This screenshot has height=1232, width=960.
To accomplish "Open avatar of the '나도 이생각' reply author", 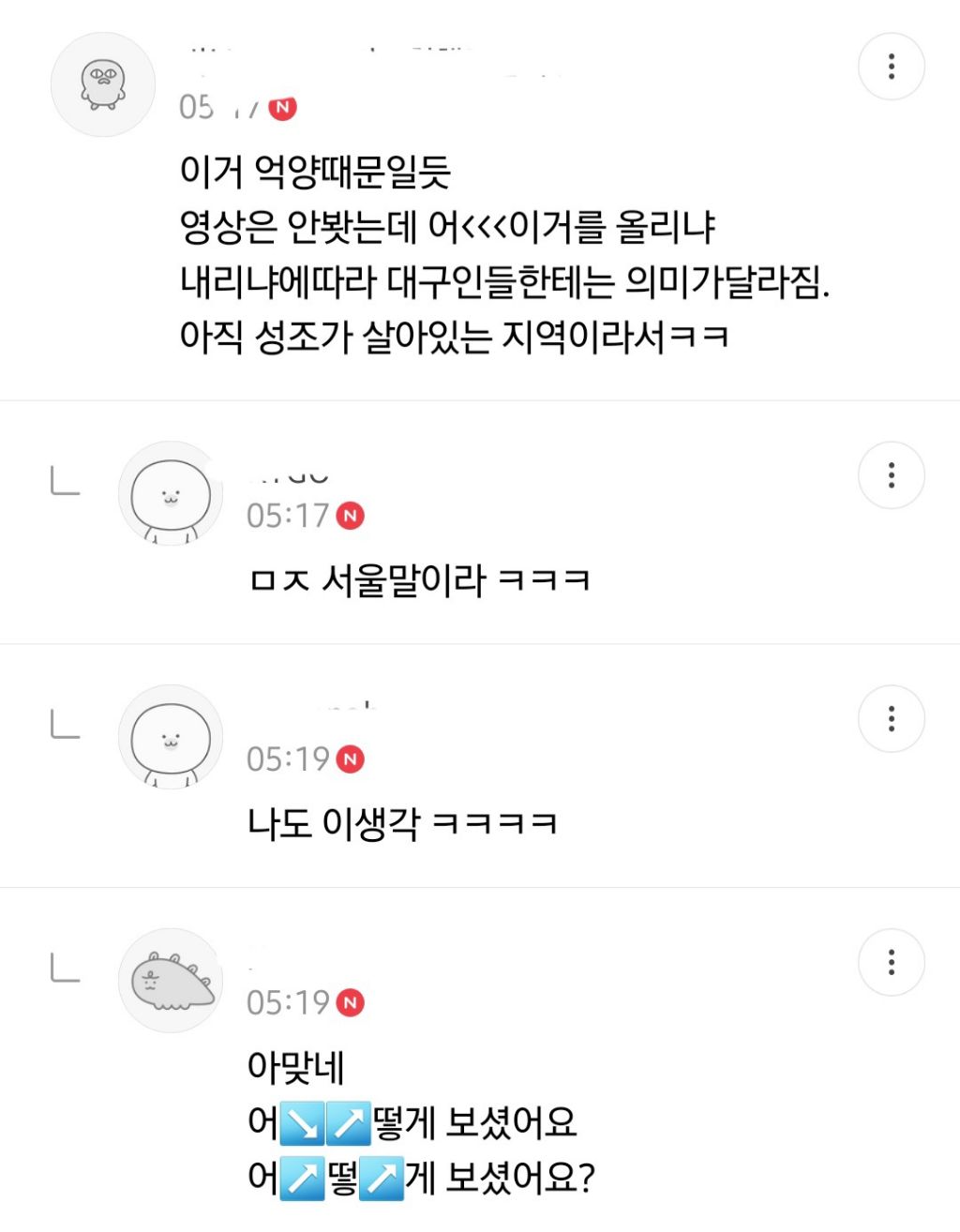I will 171,737.
